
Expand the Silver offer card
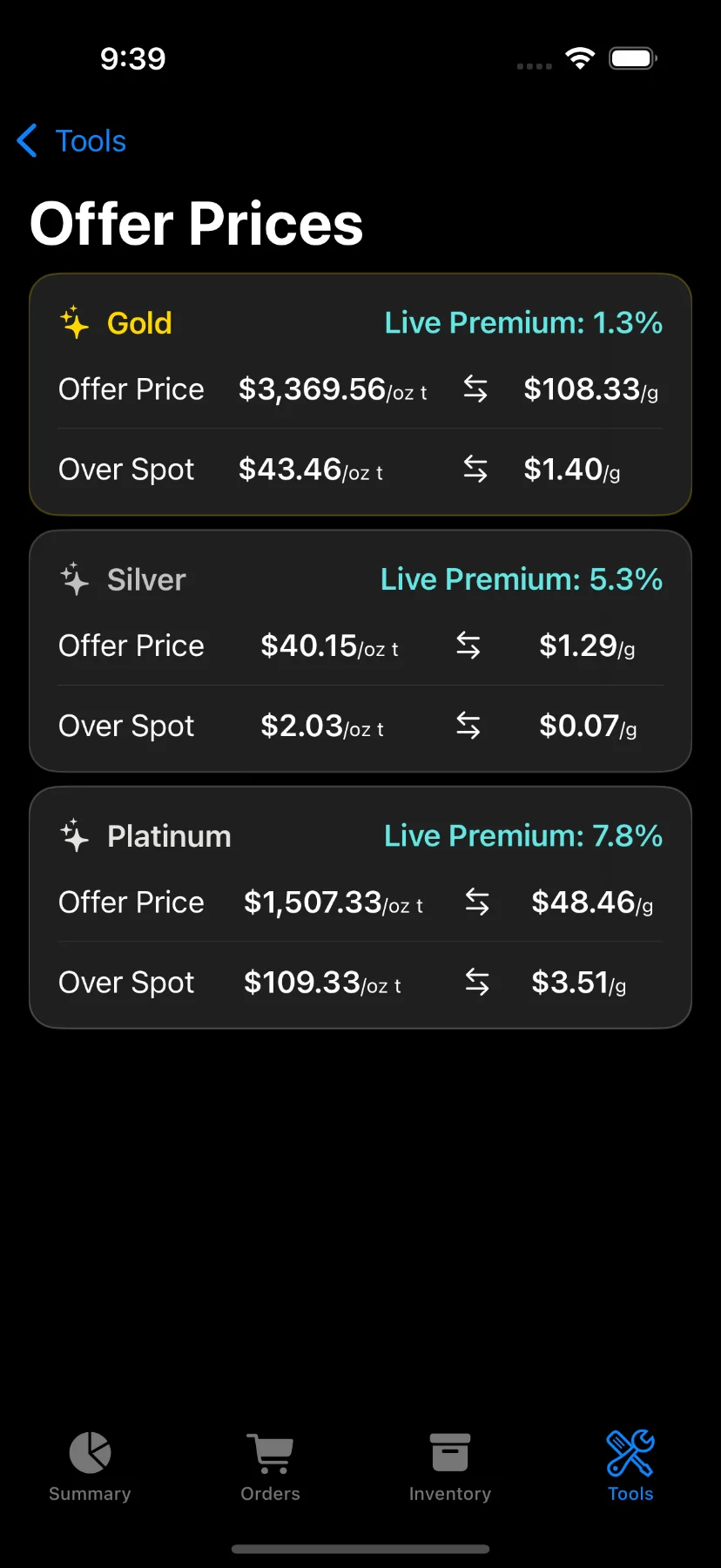tap(360, 650)
